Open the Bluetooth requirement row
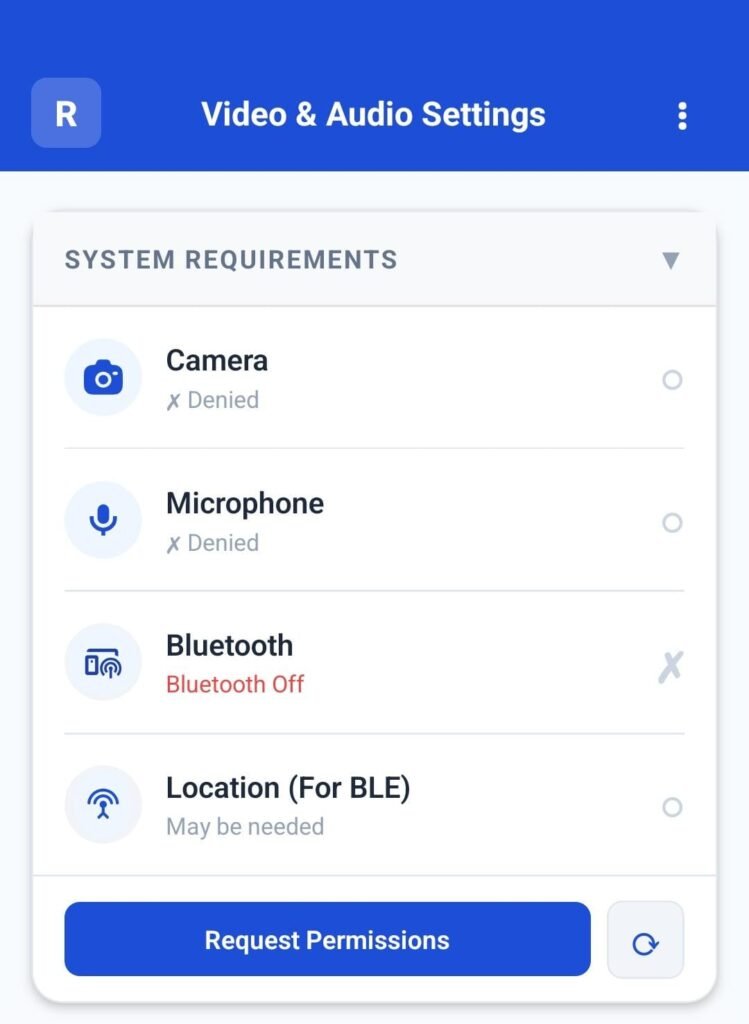749x1024 pixels. click(374, 663)
